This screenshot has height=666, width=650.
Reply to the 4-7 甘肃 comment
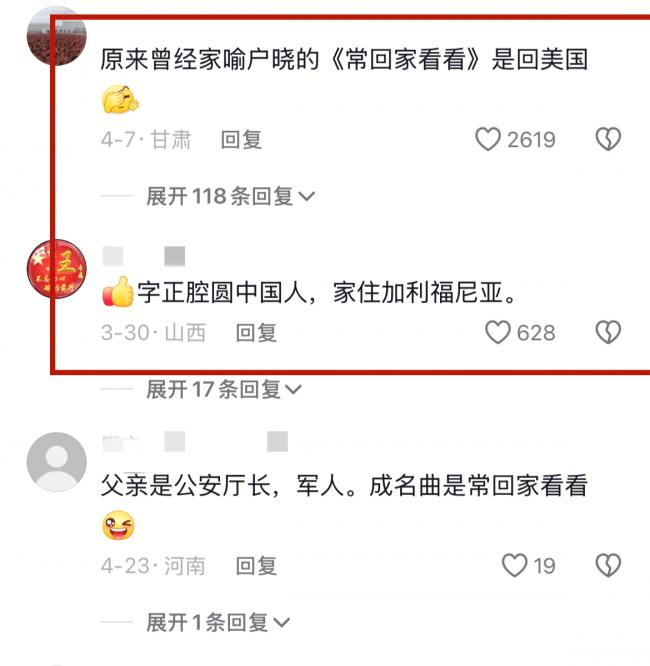pos(241,140)
